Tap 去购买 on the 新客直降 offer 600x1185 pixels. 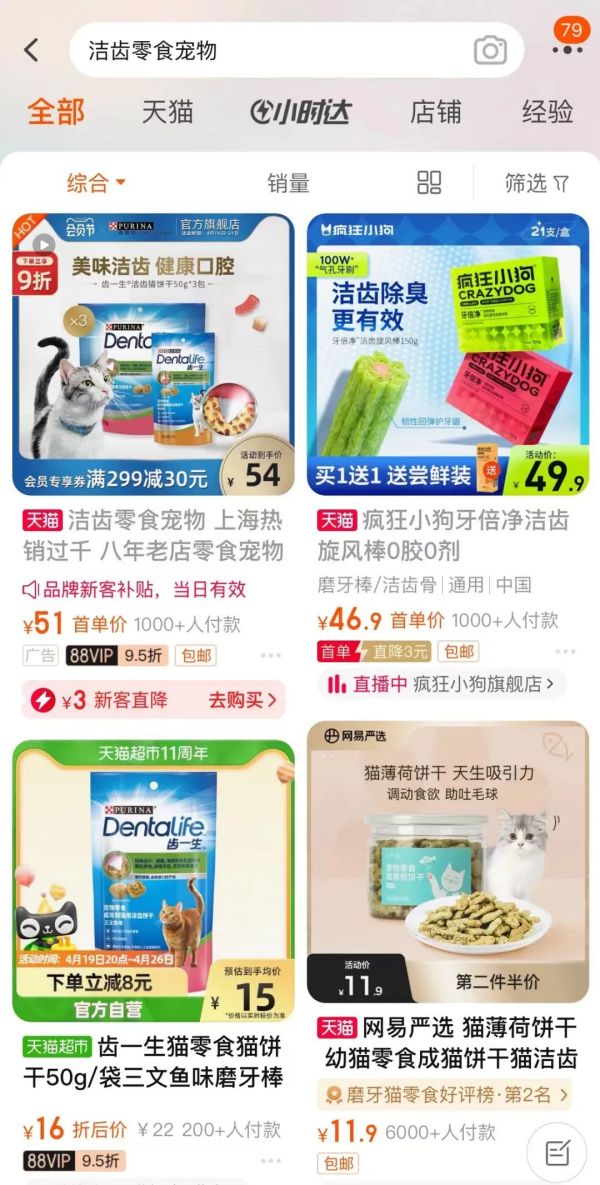242,699
